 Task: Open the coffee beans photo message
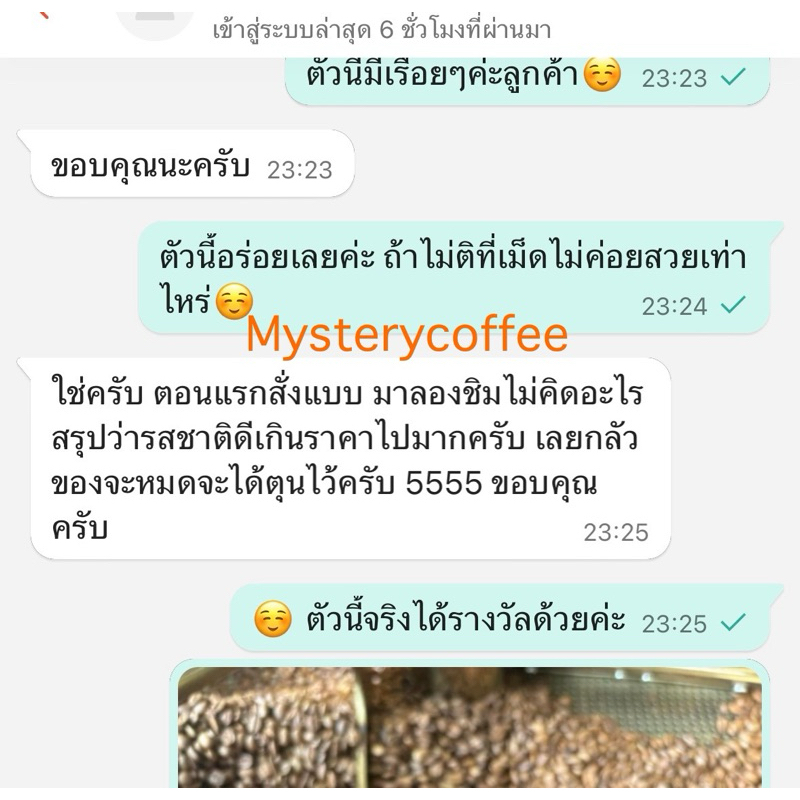pyautogui.click(x=469, y=727)
